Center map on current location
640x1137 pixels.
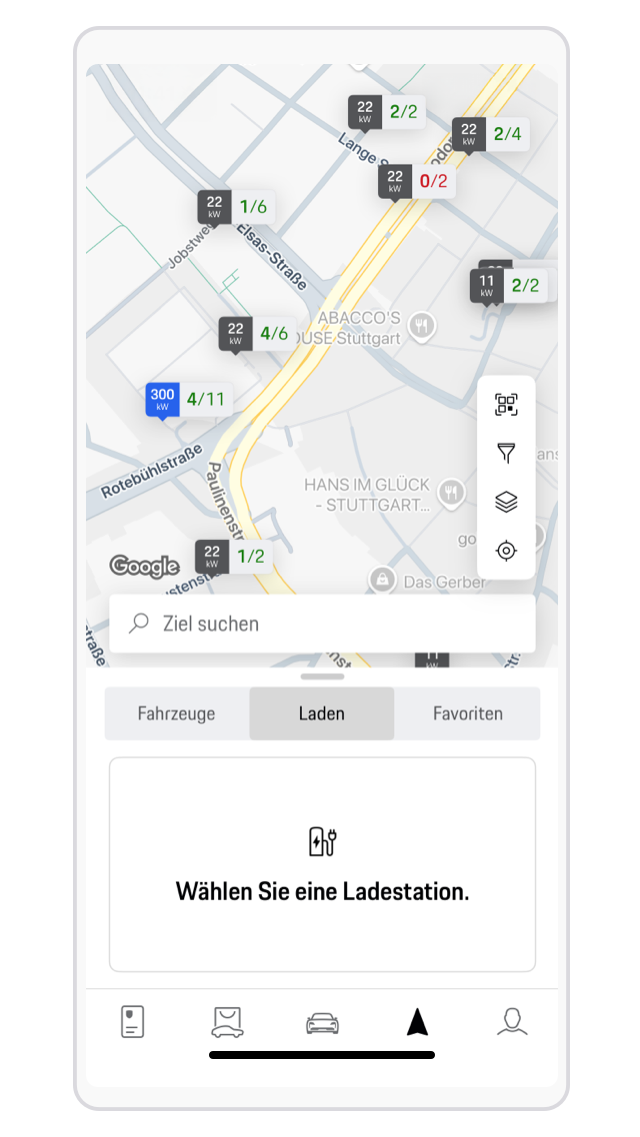[x=506, y=551]
